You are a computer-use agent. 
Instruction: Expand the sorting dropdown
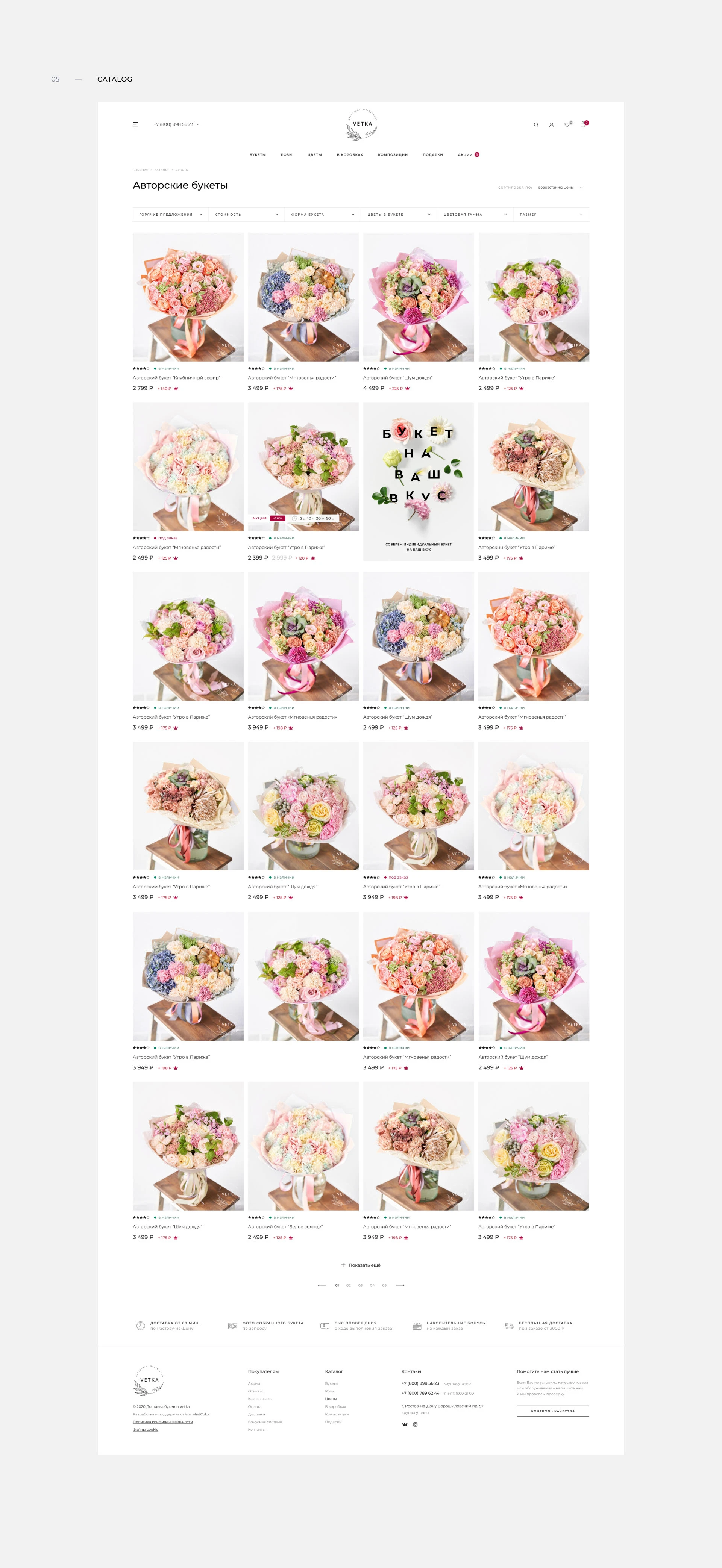pyautogui.click(x=560, y=188)
